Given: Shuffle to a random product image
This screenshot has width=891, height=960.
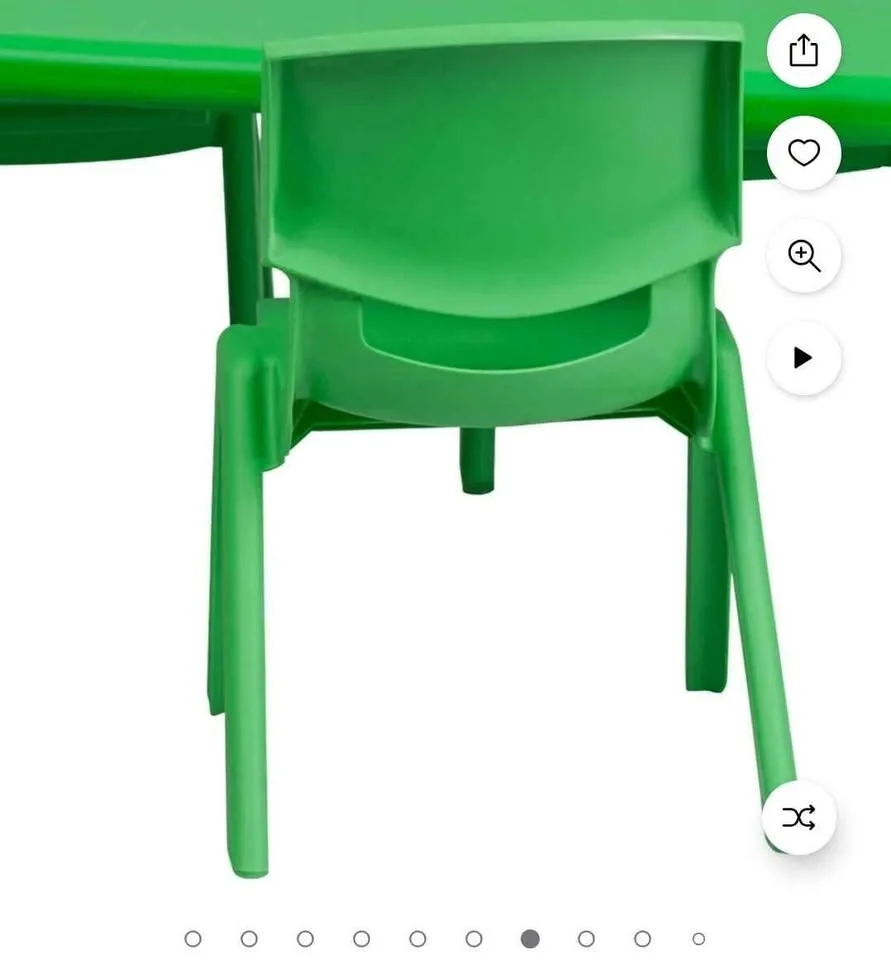Looking at the screenshot, I should point(797,818).
